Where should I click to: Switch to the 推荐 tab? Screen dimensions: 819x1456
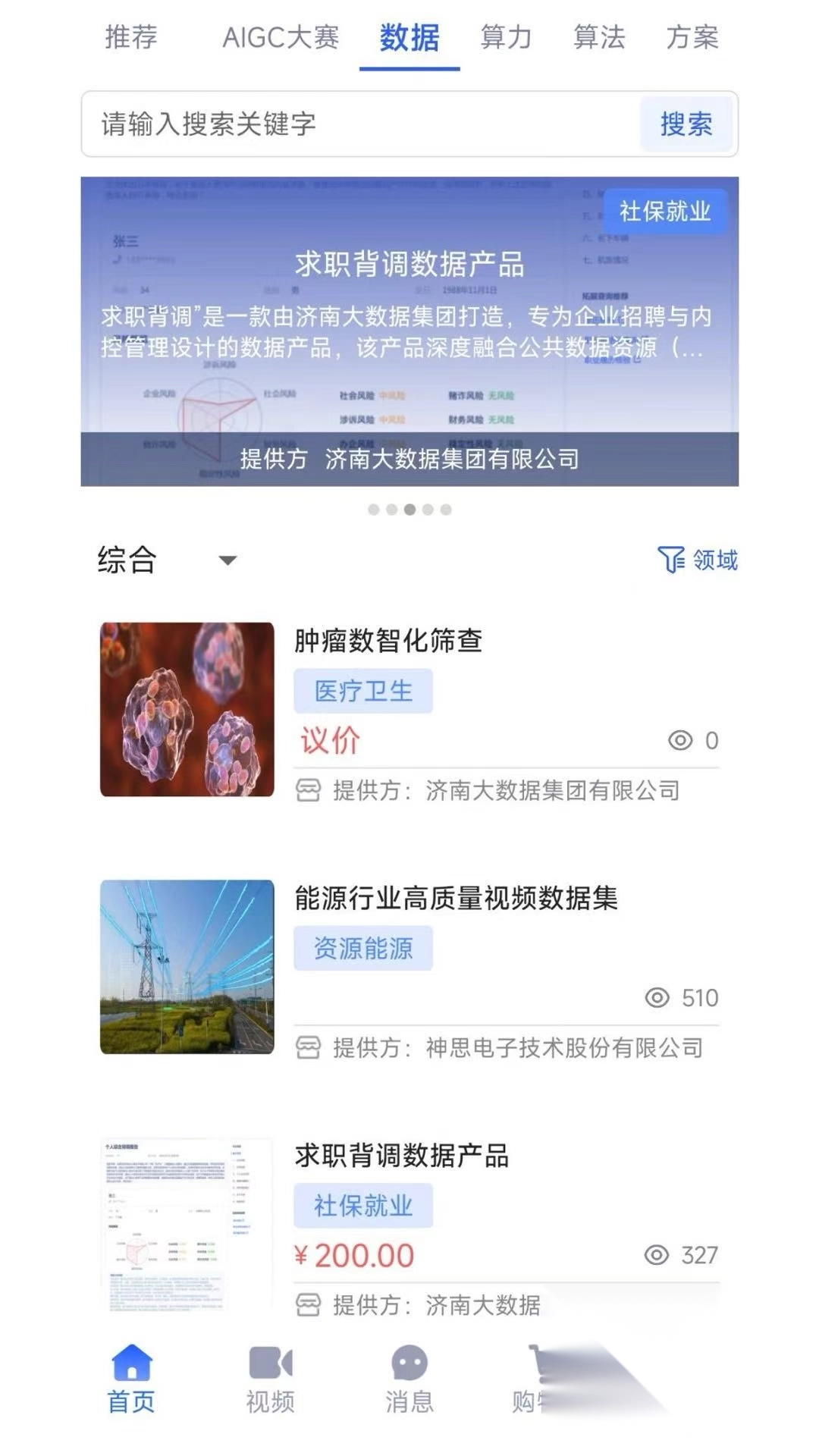[130, 38]
